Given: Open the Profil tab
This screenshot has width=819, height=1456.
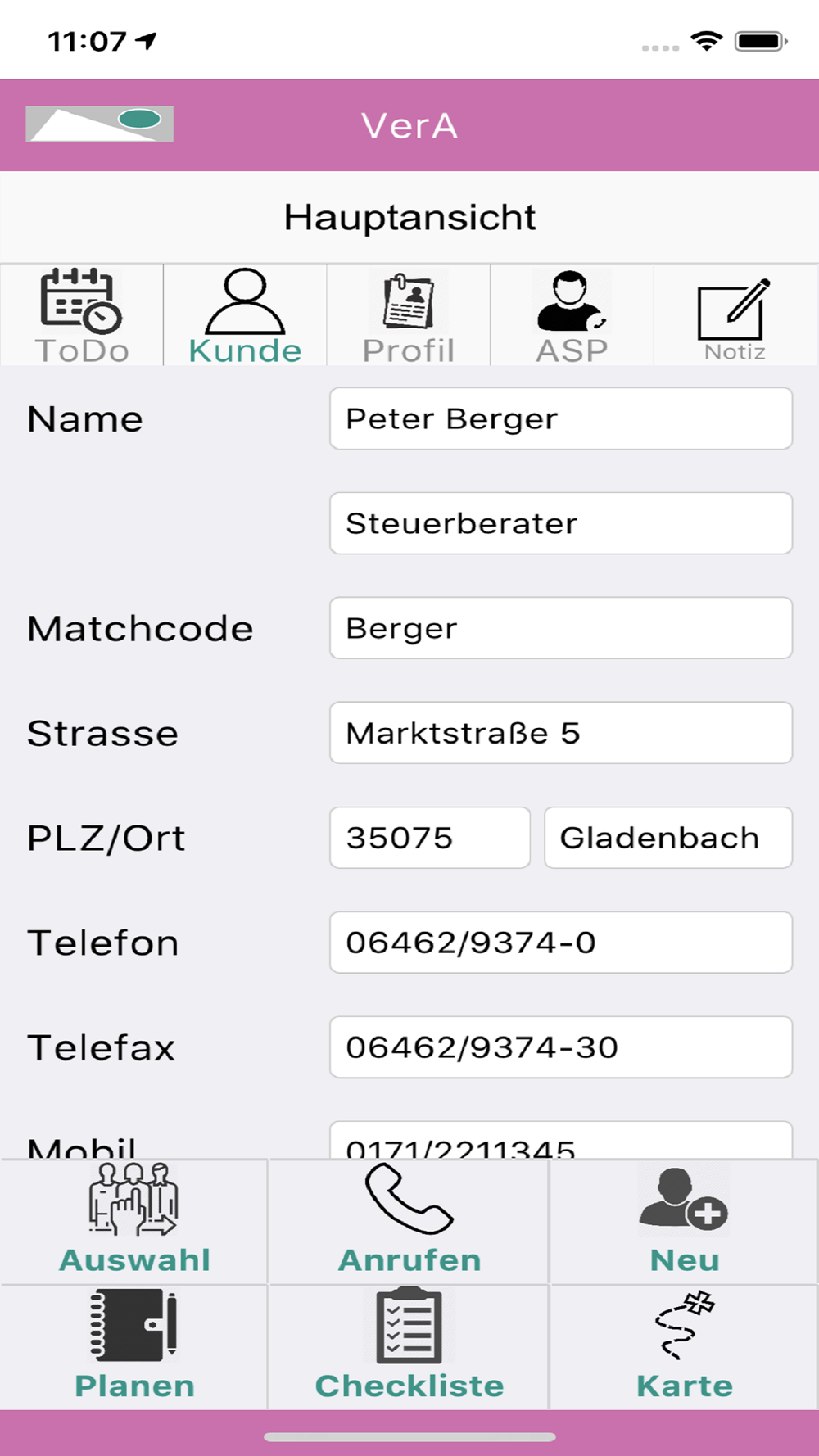Looking at the screenshot, I should (x=408, y=315).
